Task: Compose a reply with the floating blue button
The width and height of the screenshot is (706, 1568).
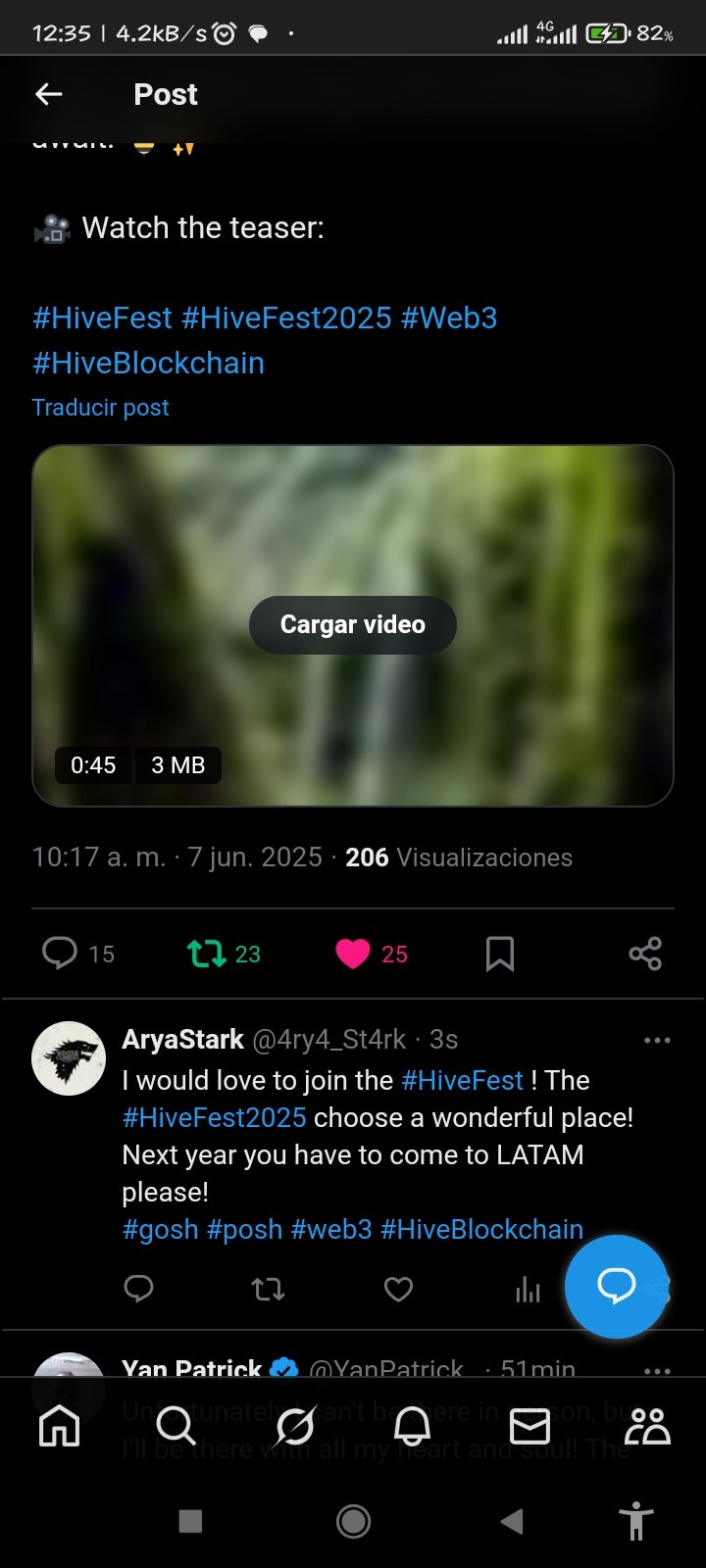Action: (616, 1287)
